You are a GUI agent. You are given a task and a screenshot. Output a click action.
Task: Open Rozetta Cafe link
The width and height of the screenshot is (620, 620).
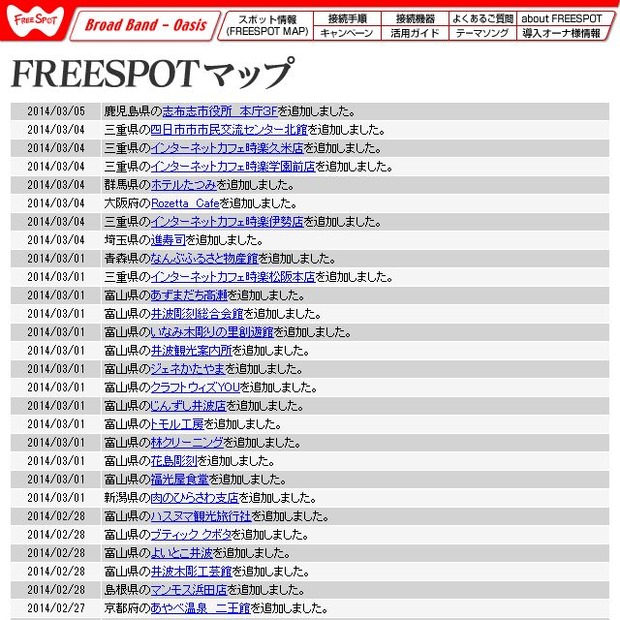(x=185, y=203)
